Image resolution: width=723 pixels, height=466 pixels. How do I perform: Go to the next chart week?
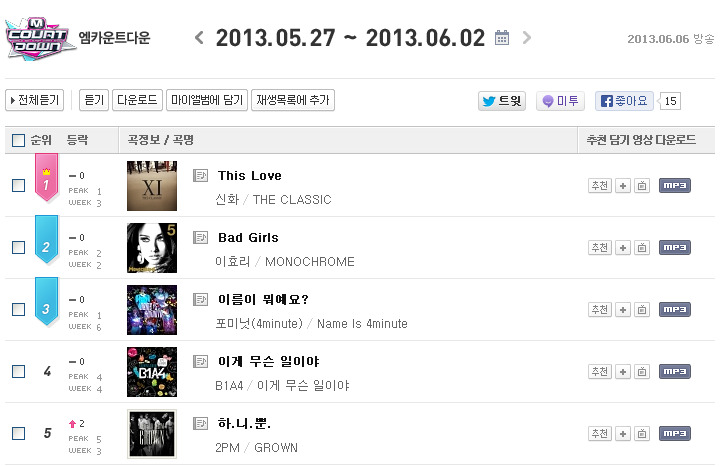click(527, 38)
